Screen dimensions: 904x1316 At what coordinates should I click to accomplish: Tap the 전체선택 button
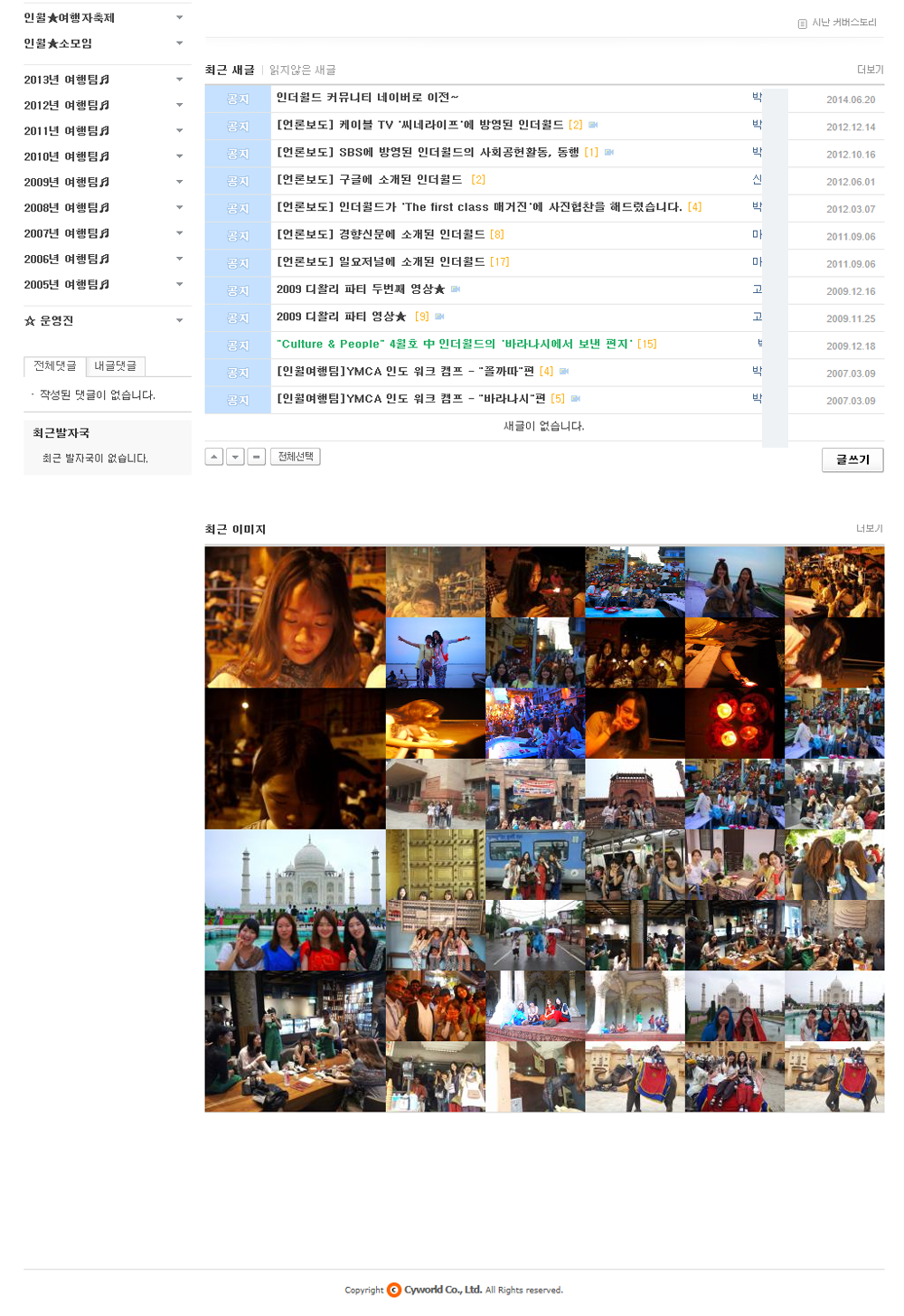pyautogui.click(x=295, y=457)
